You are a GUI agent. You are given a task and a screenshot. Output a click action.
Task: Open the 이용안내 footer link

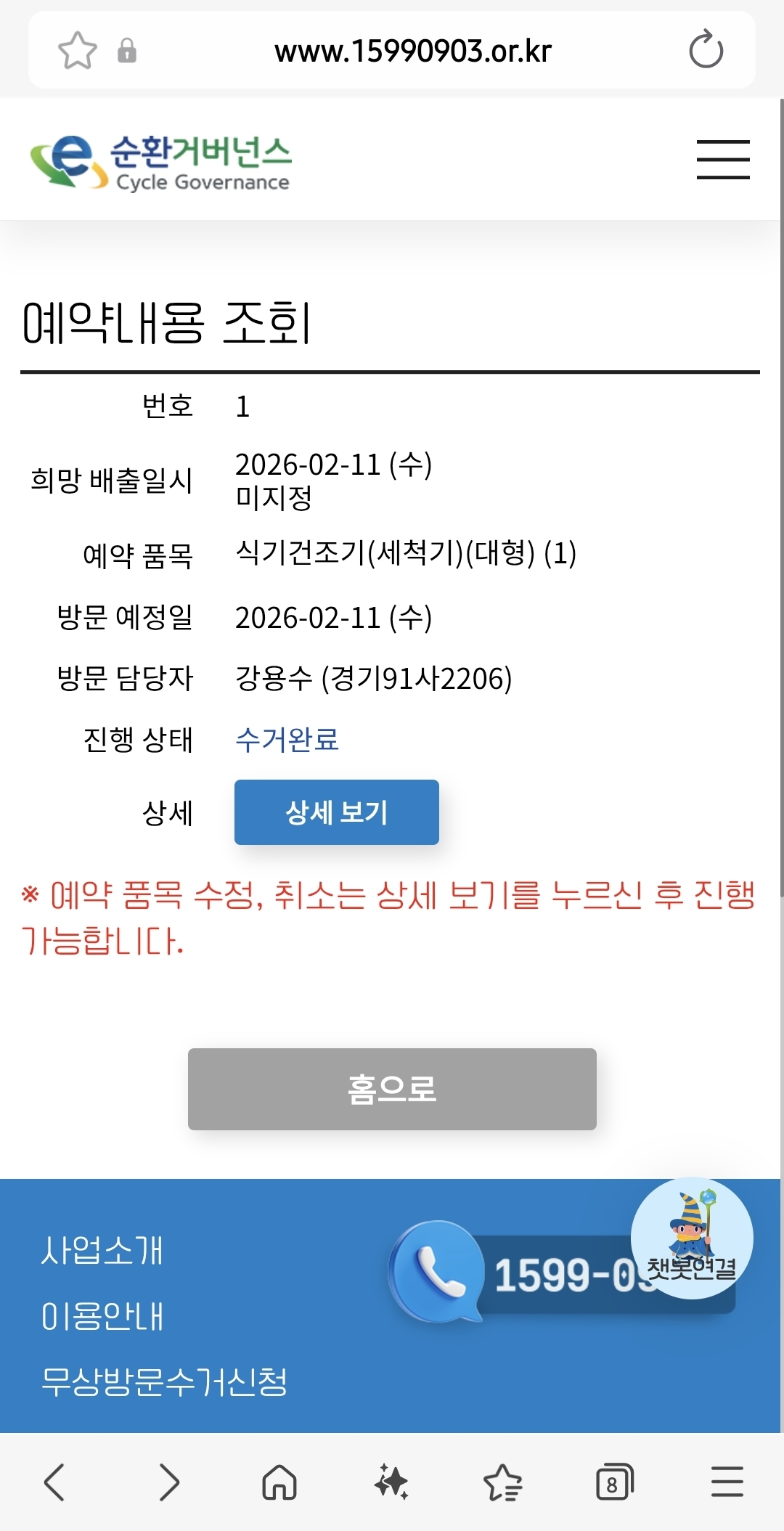pos(102,1316)
